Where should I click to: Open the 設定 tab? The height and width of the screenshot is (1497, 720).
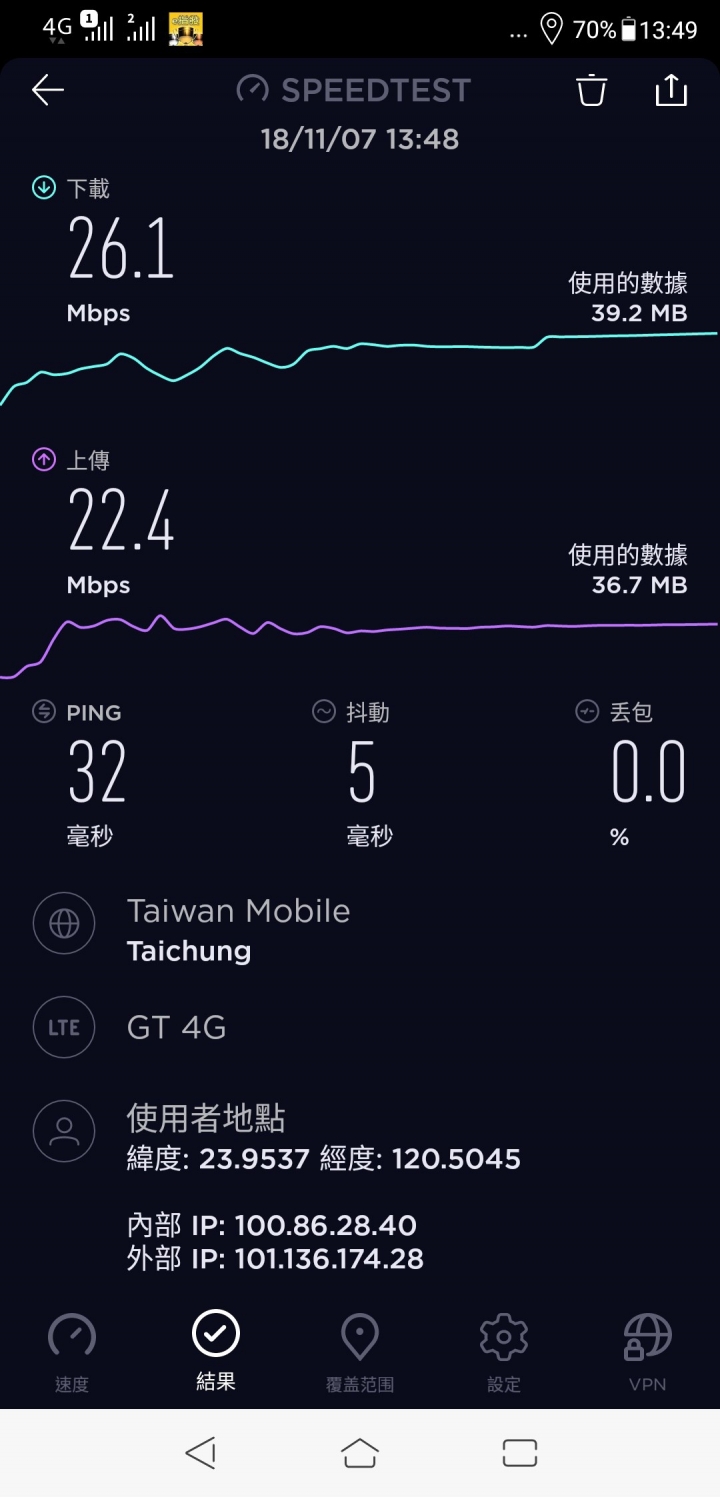click(x=504, y=1353)
